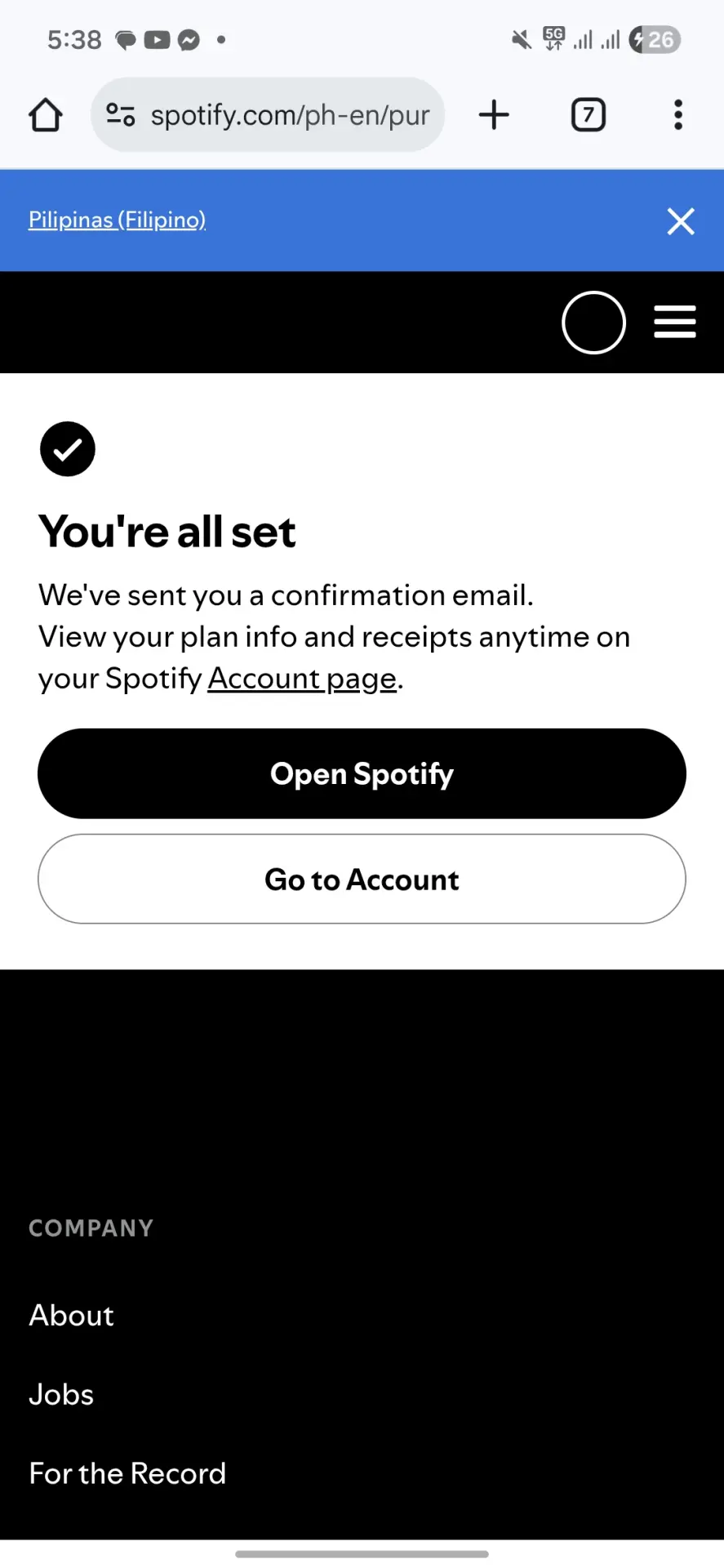Viewport: 724px width, 1568px height.
Task: Edit the spotify.com address bar
Action: tap(268, 115)
